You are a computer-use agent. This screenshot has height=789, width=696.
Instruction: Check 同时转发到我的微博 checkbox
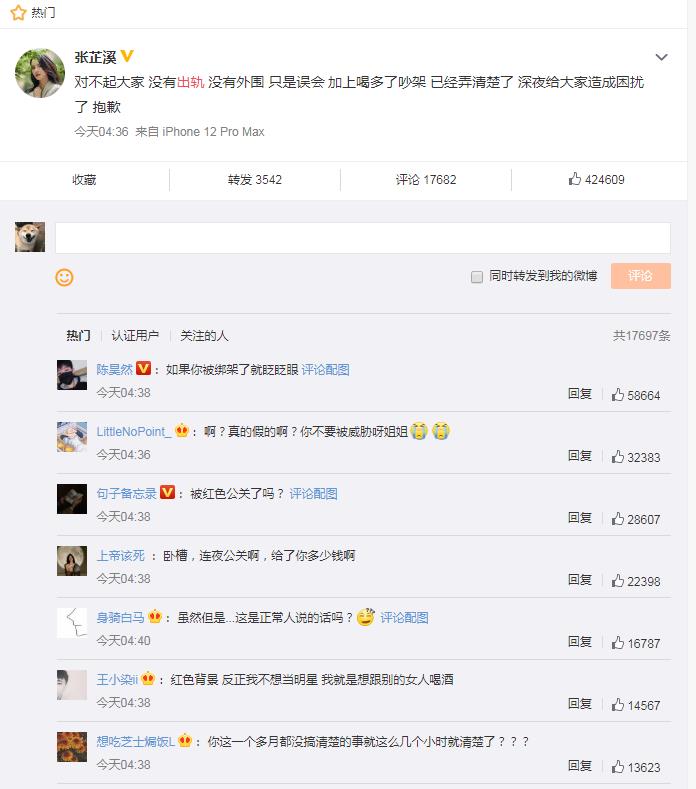477,277
